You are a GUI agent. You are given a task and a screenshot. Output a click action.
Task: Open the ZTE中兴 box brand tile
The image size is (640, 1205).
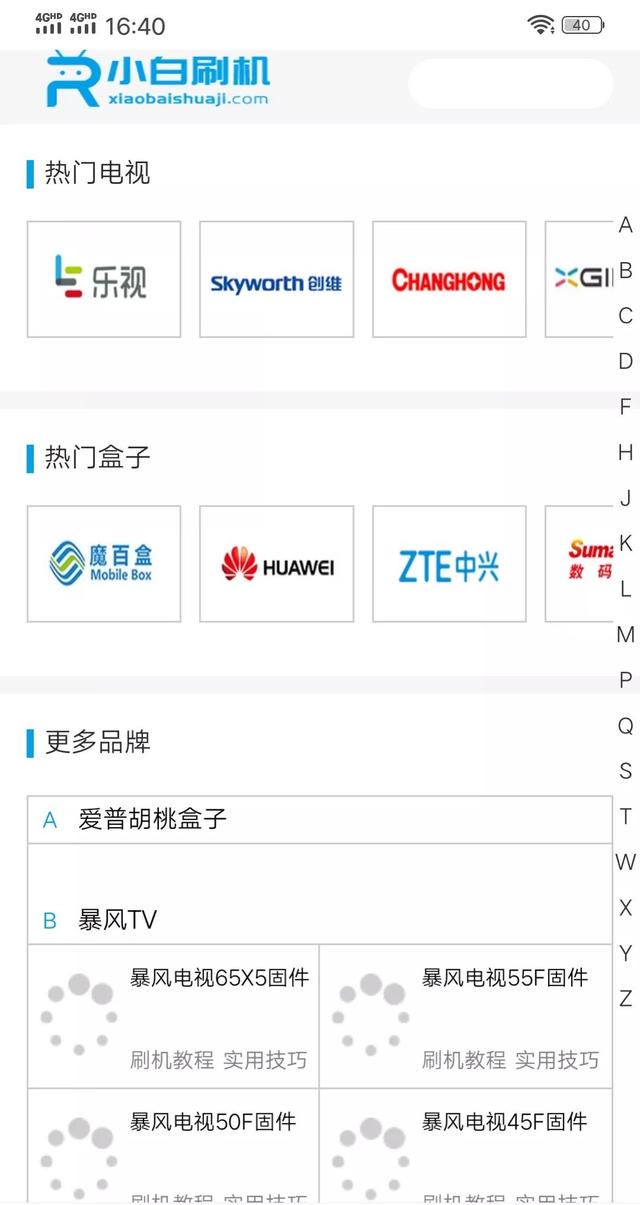[449, 564]
